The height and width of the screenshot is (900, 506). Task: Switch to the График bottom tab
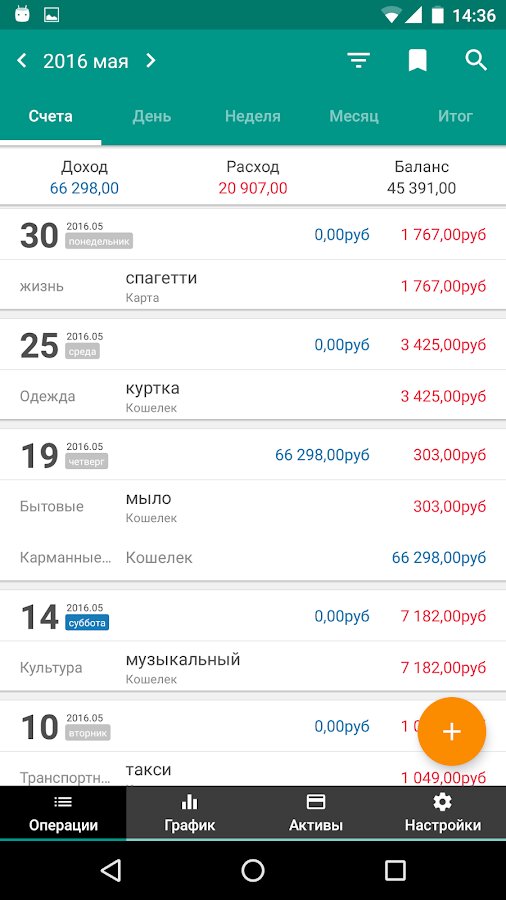click(189, 813)
